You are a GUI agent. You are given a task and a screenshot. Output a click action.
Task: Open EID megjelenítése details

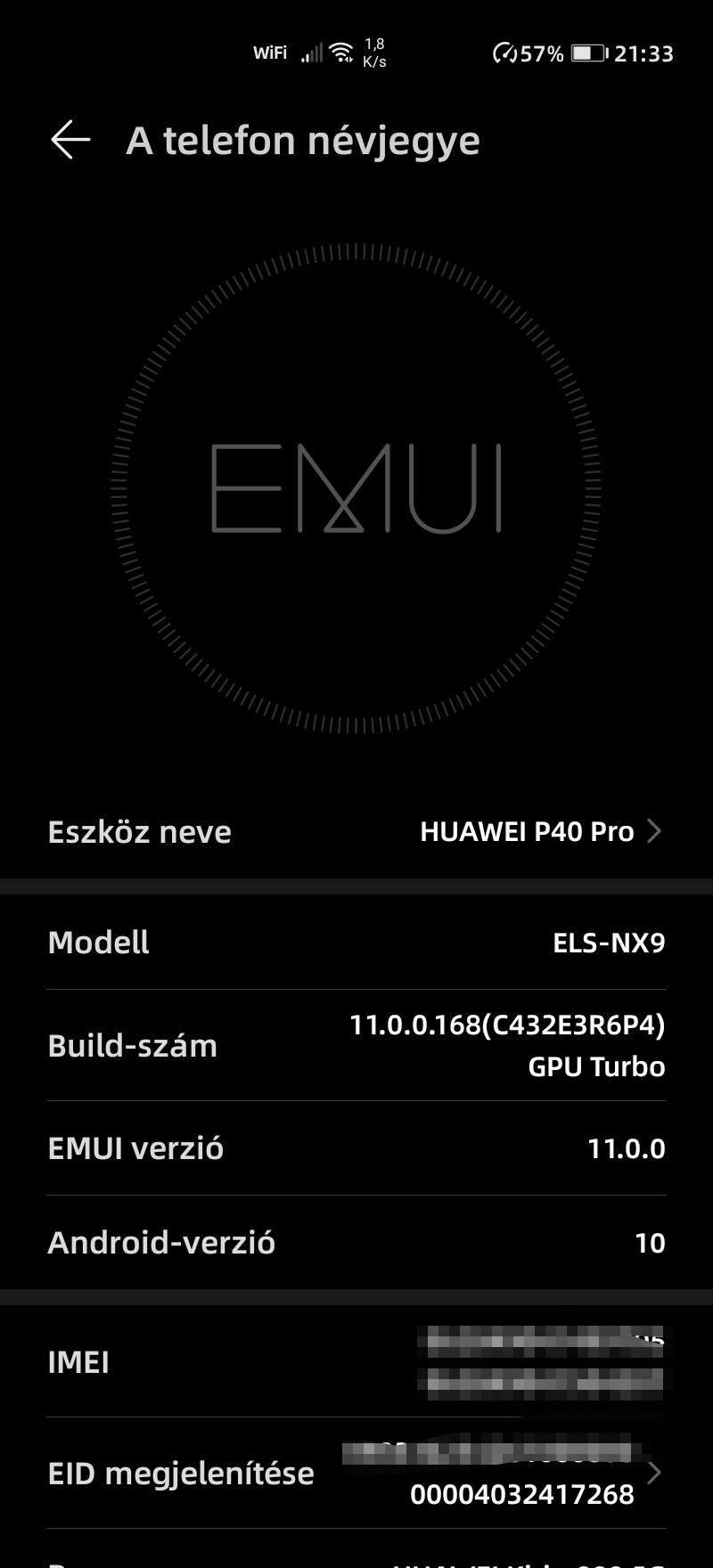click(356, 1473)
